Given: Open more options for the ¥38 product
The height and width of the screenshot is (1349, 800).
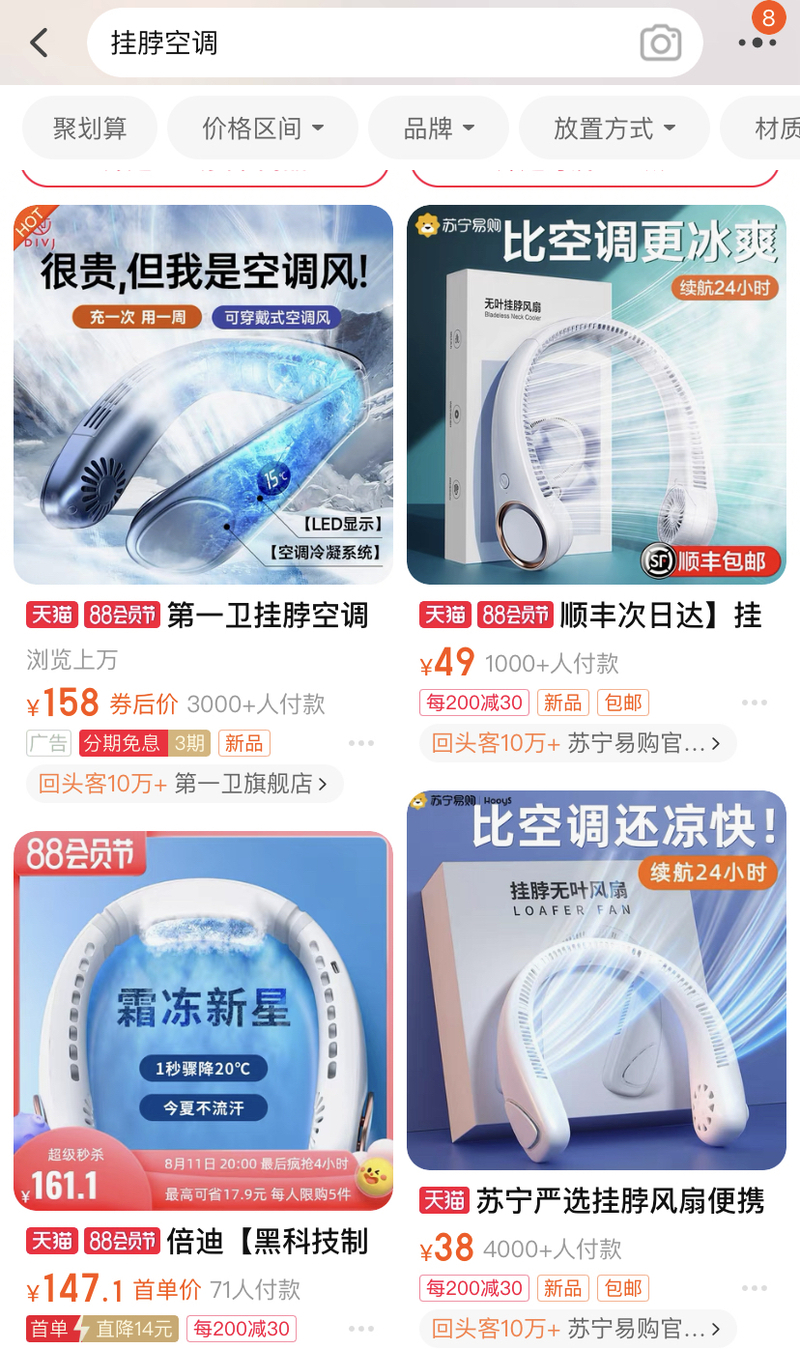Looking at the screenshot, I should tap(754, 1288).
